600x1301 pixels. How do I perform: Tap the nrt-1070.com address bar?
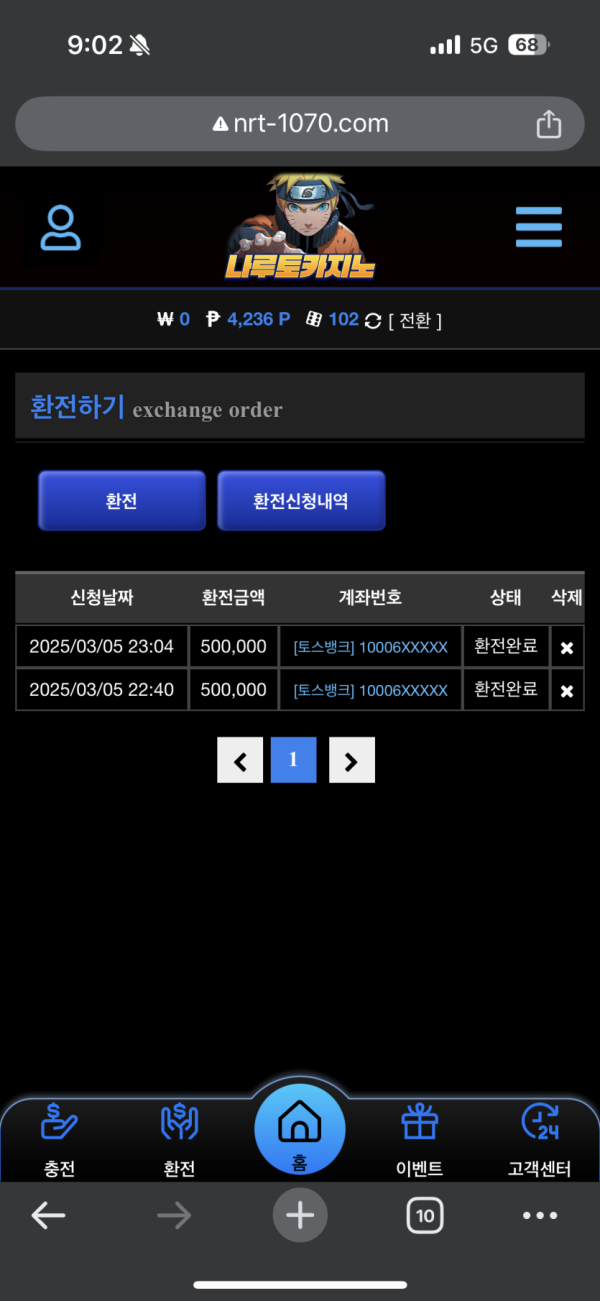point(300,124)
